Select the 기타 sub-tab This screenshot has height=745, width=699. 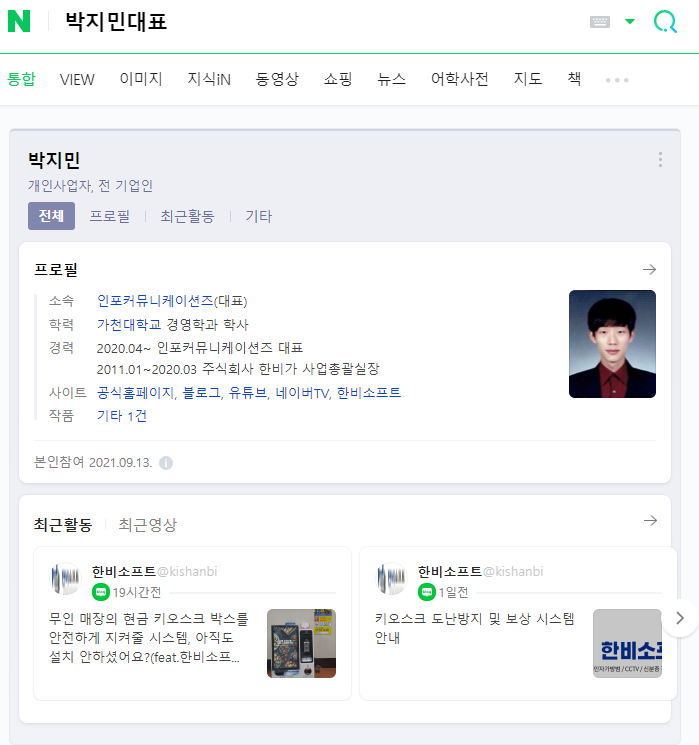(x=258, y=216)
